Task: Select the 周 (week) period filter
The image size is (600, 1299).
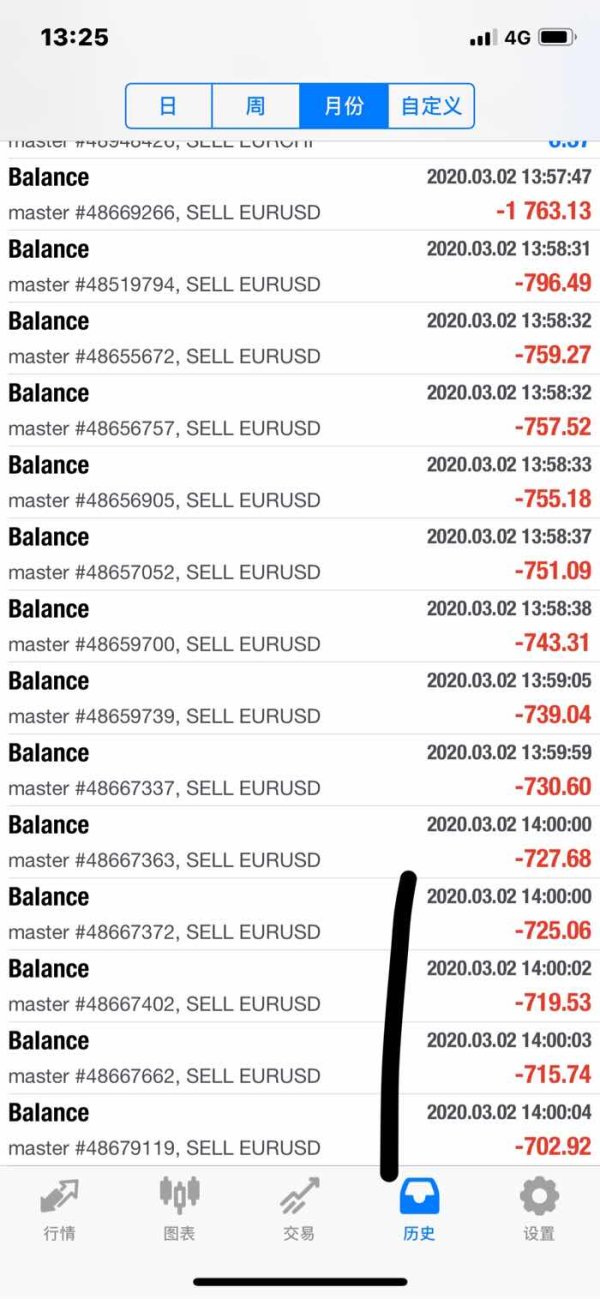Action: (256, 106)
